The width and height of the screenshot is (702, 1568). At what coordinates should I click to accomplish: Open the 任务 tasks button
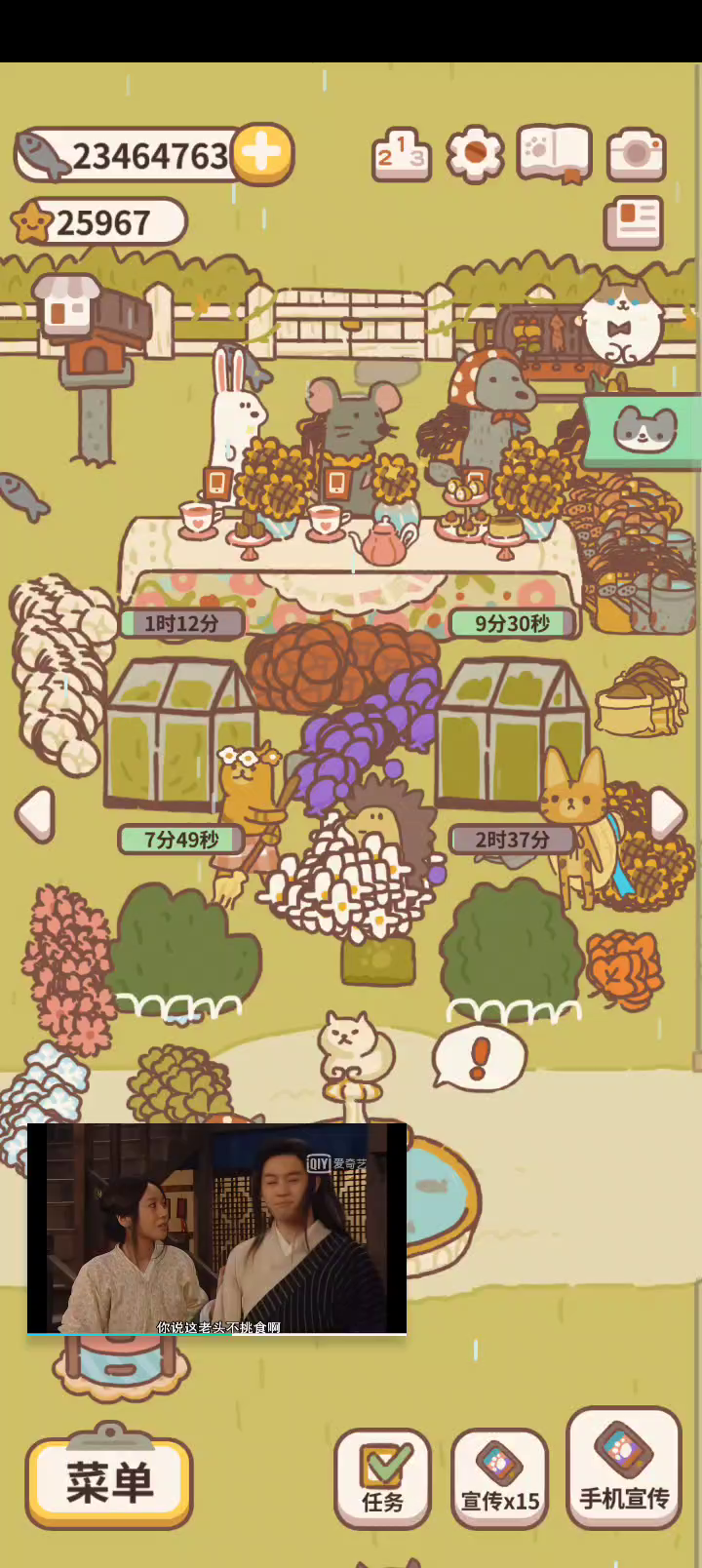382,1477
